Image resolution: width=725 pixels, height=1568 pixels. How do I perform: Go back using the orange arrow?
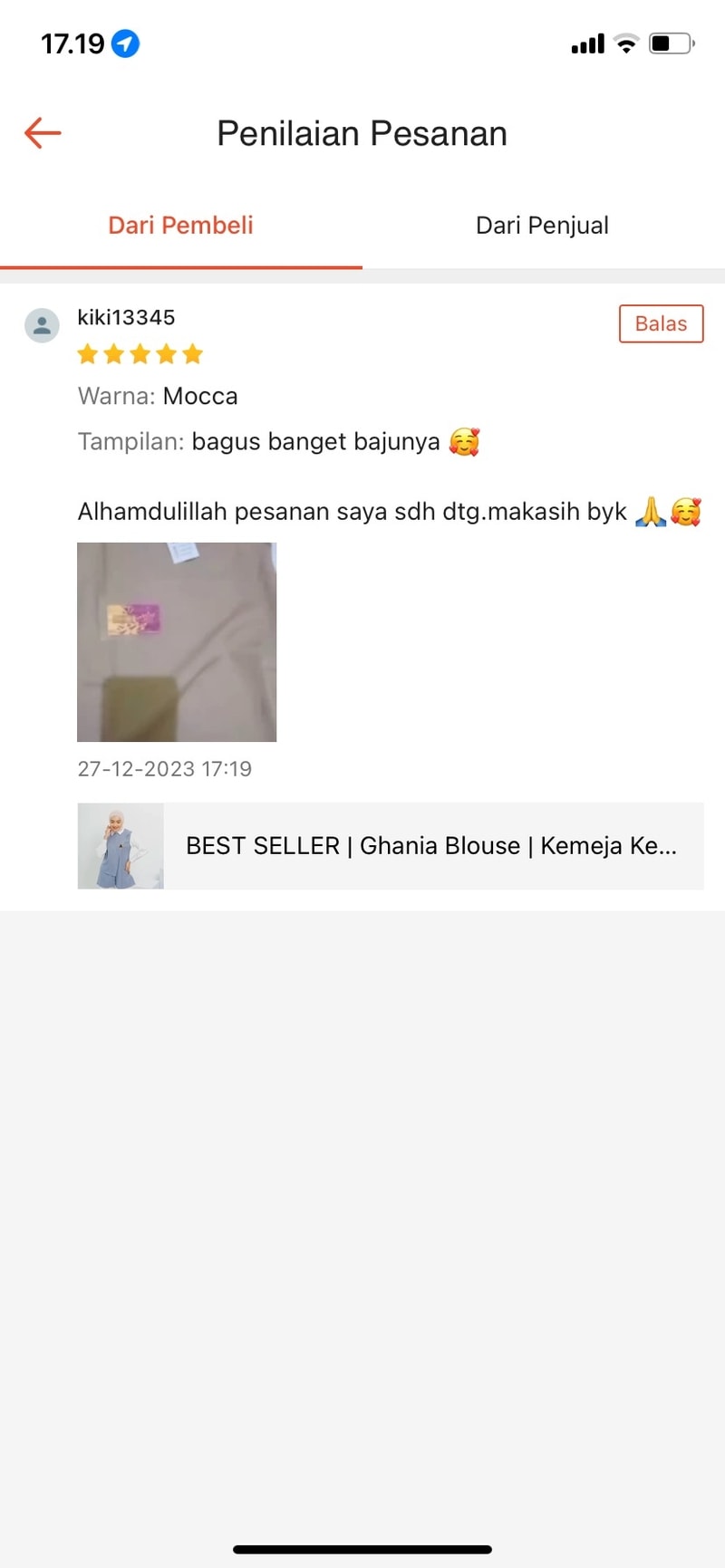tap(43, 133)
